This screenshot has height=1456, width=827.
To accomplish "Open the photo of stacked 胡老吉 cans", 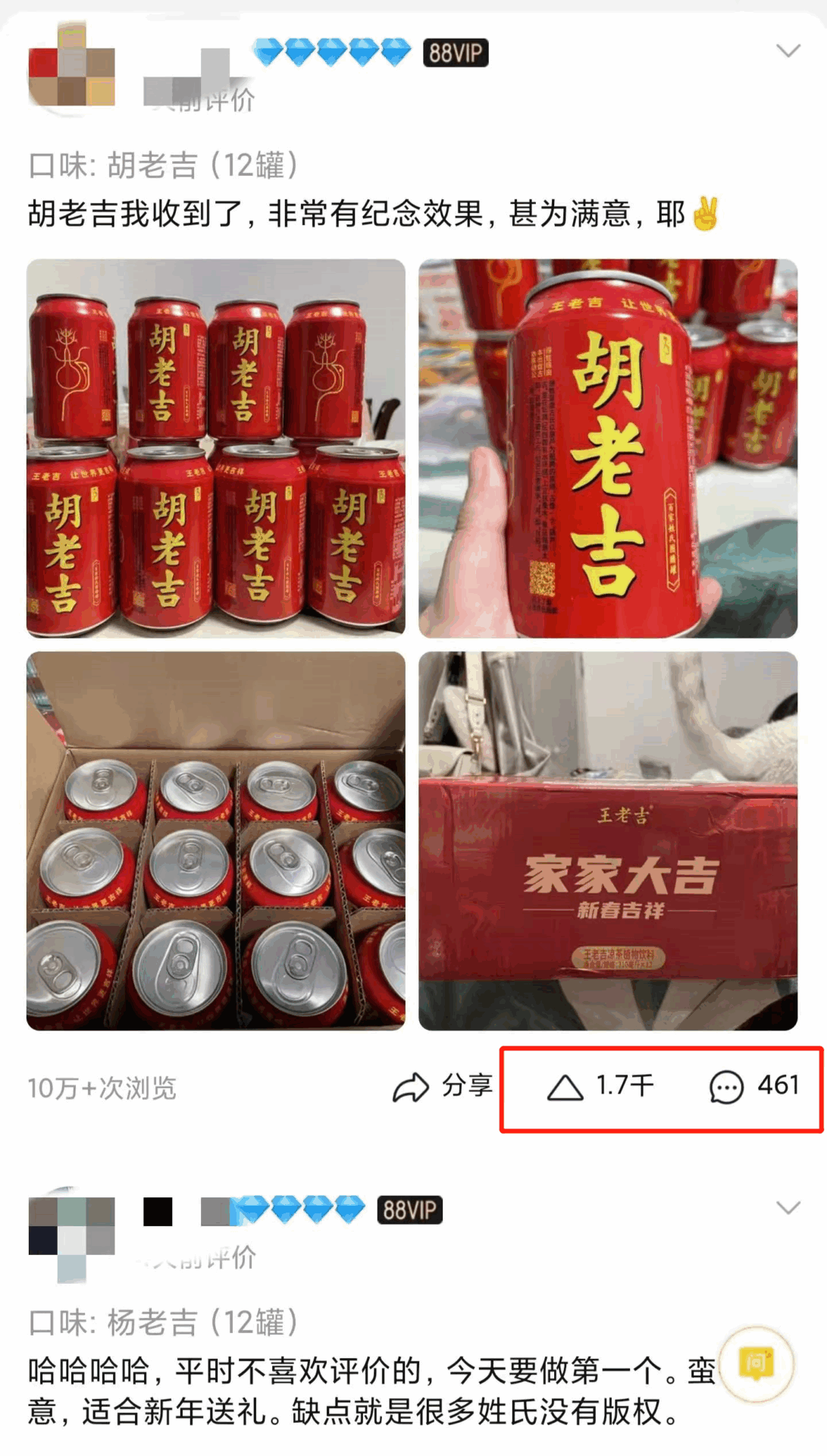I will tap(216, 448).
